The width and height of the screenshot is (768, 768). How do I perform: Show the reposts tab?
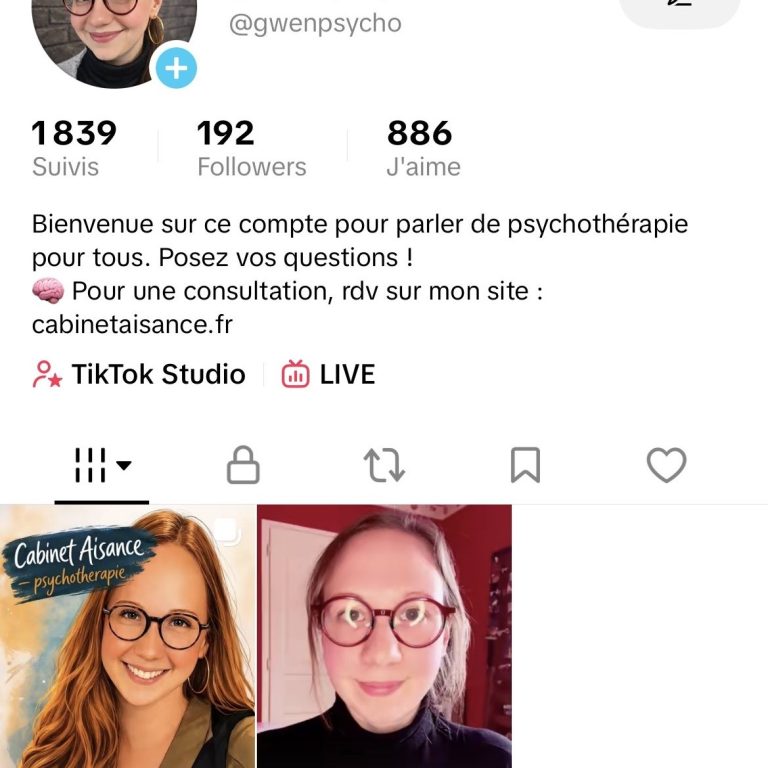(x=384, y=465)
